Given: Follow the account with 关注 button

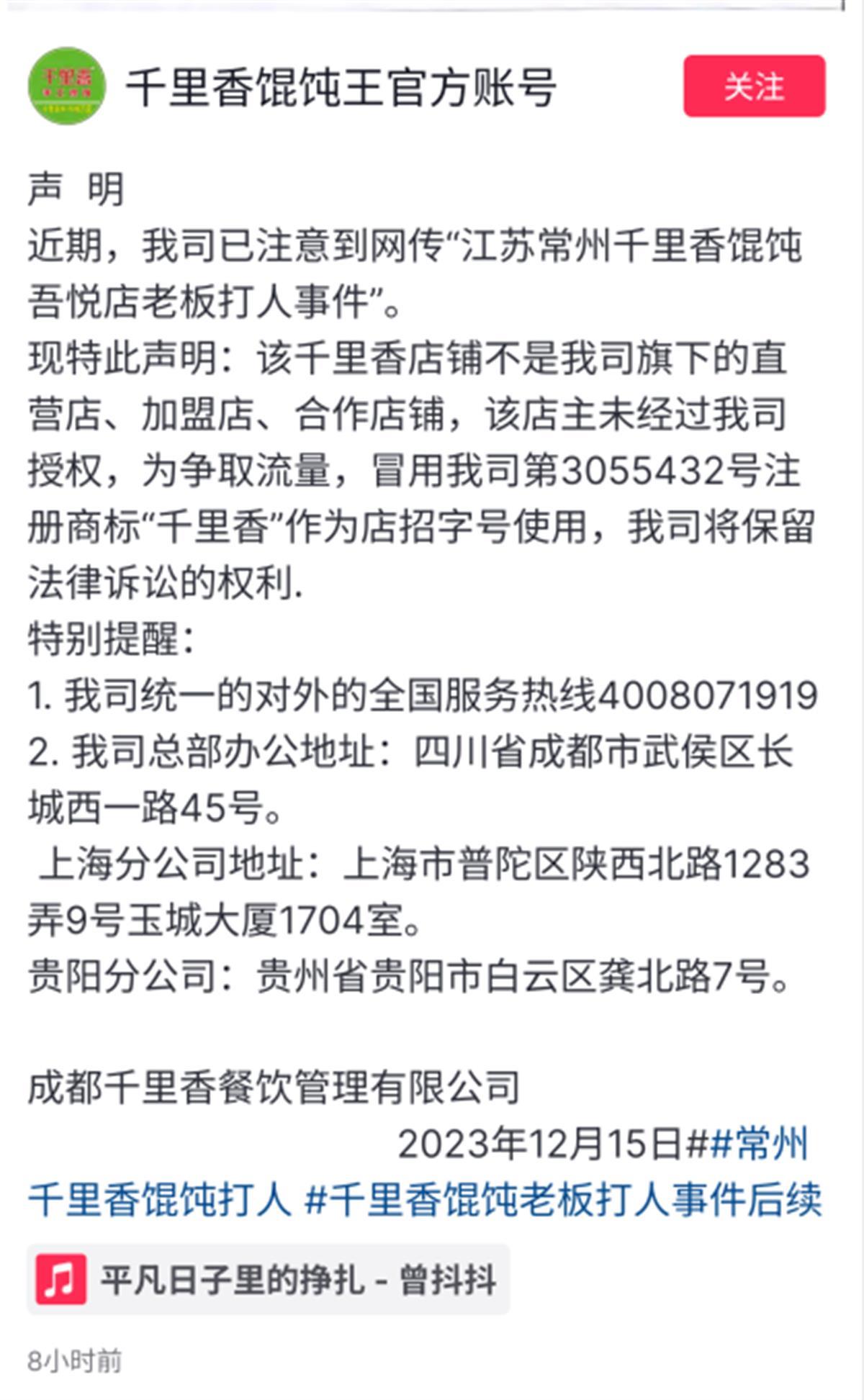Looking at the screenshot, I should point(754,86).
